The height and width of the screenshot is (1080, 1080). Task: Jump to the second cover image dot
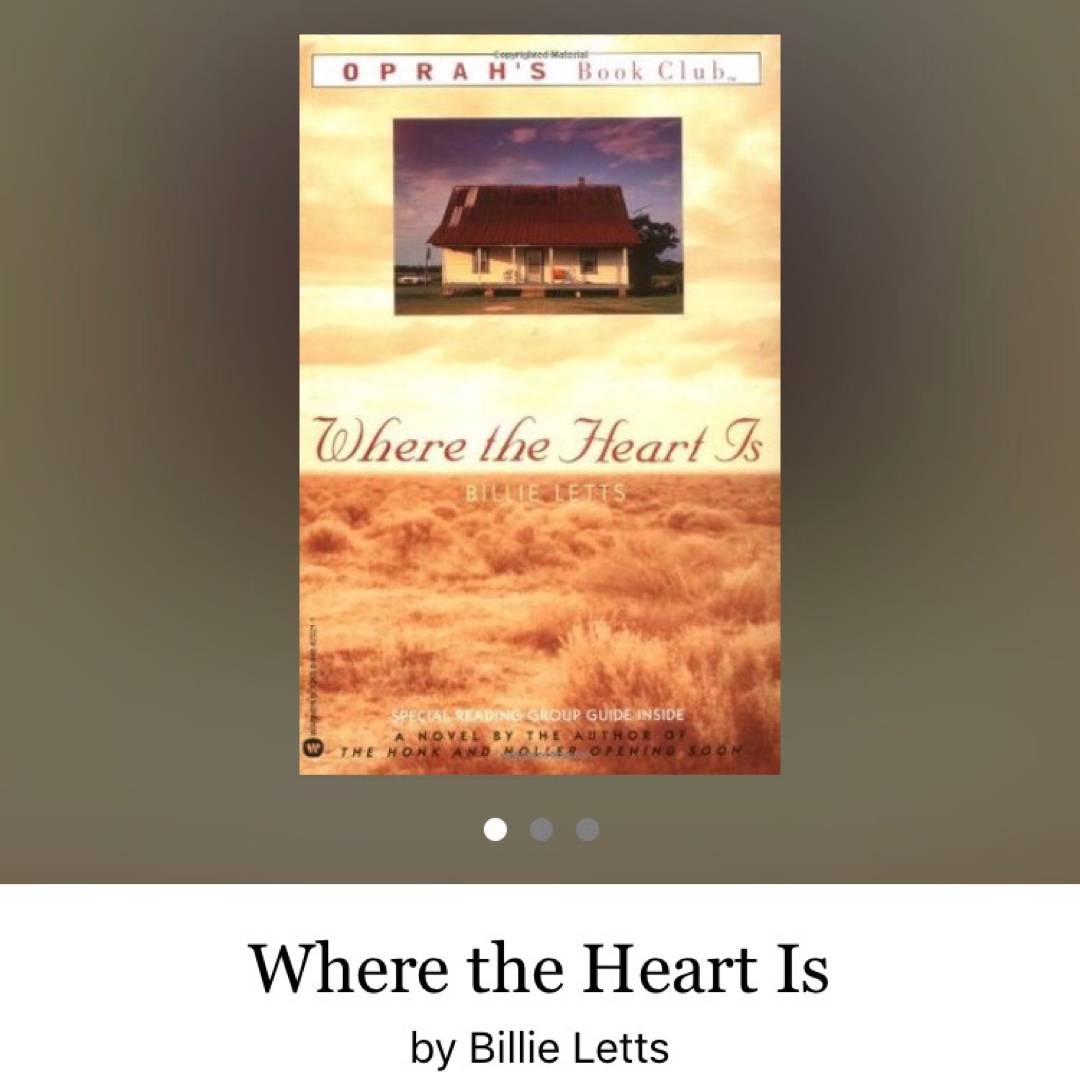[541, 829]
